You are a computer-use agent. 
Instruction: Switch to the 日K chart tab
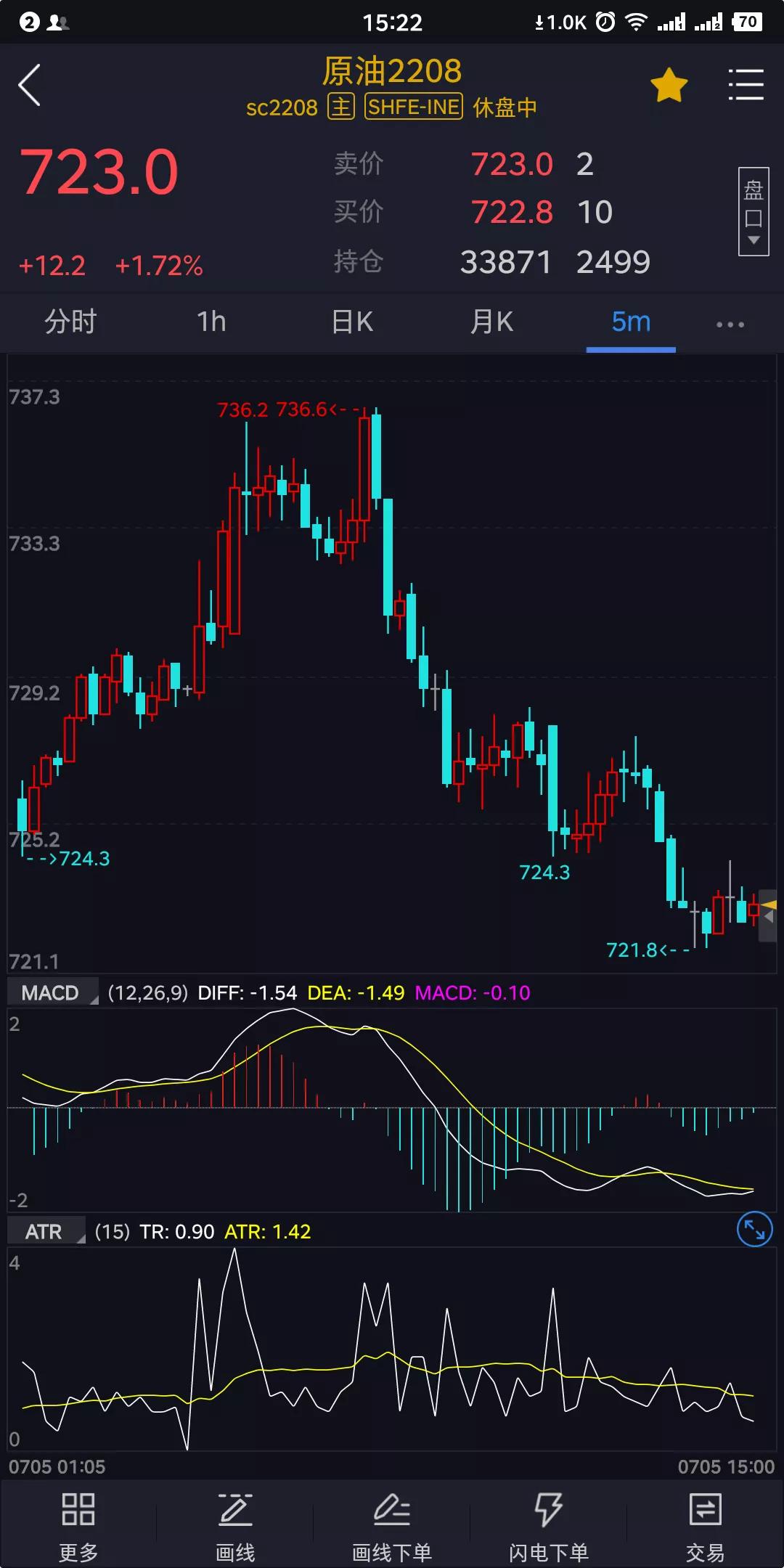[352, 322]
